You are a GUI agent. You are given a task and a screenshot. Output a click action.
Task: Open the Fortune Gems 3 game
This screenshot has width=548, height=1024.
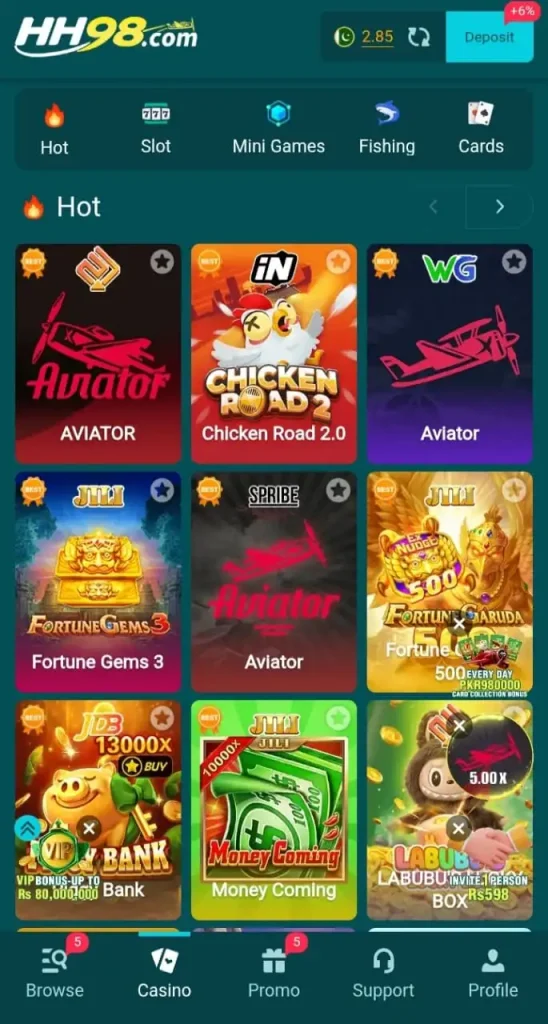98,581
